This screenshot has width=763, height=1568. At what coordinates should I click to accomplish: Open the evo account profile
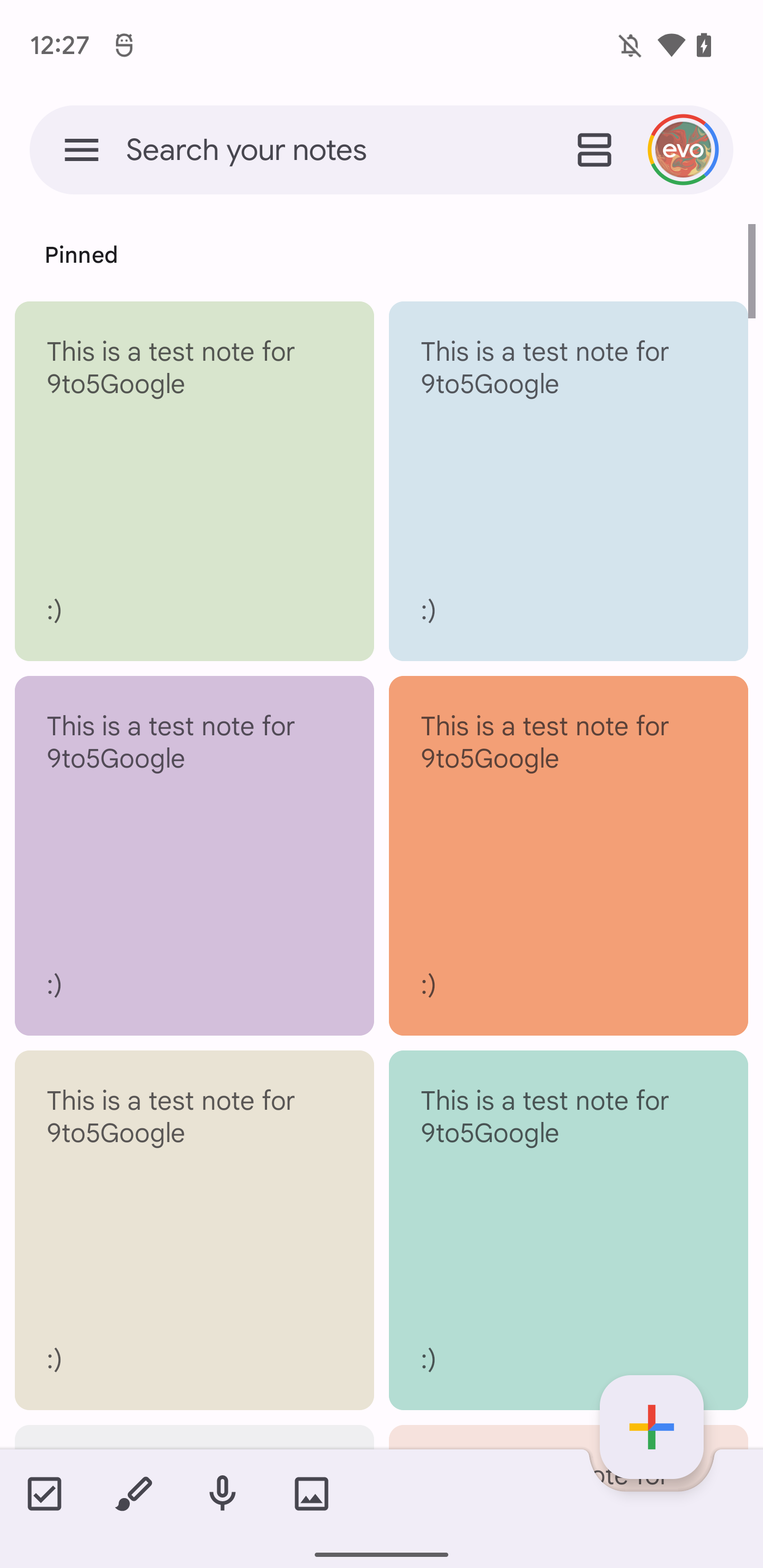pos(682,150)
